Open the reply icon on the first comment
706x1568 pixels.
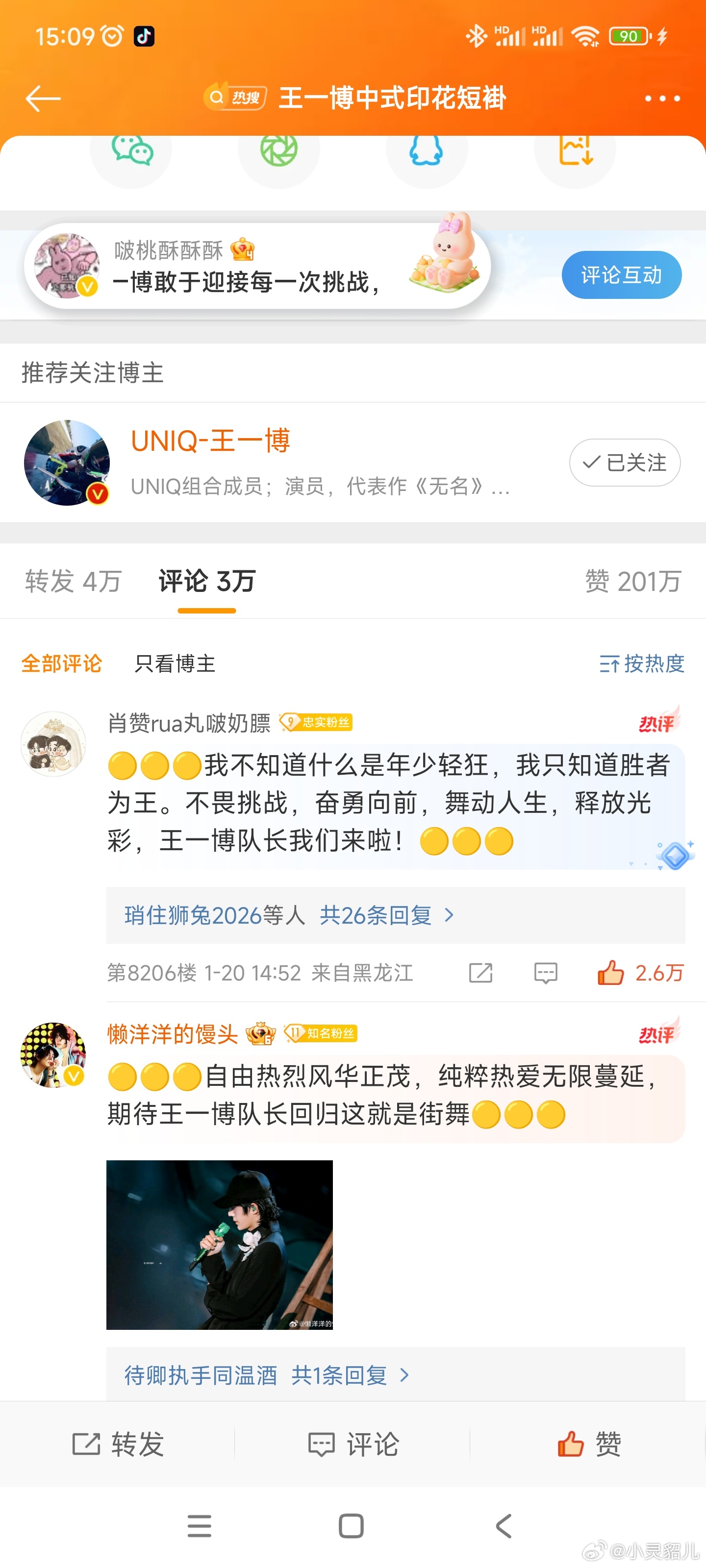[545, 973]
